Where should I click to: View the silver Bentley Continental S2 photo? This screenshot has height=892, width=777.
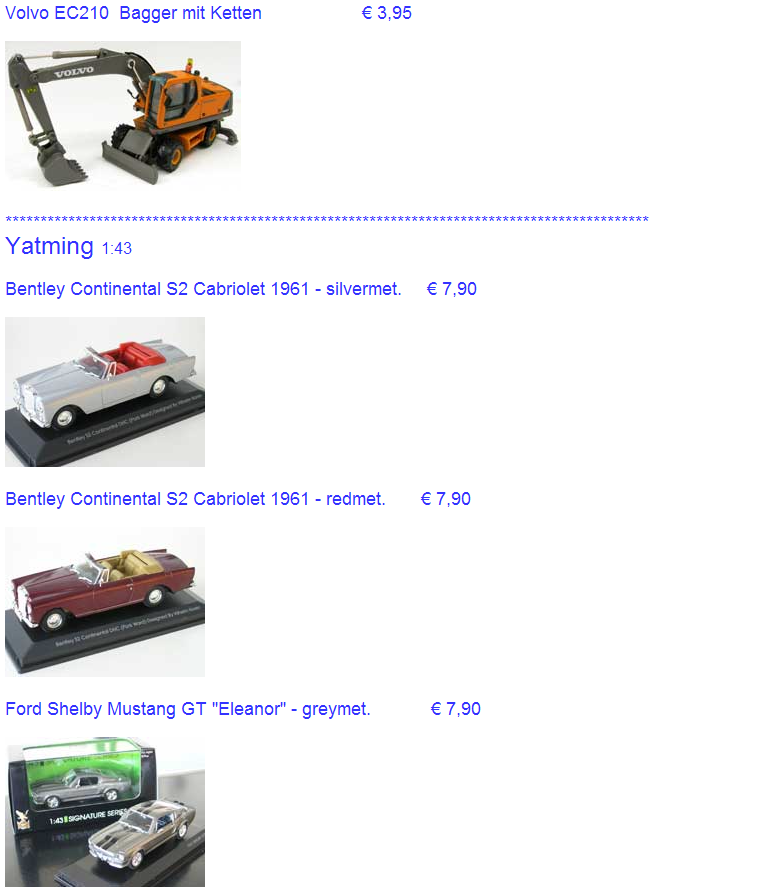pos(105,392)
